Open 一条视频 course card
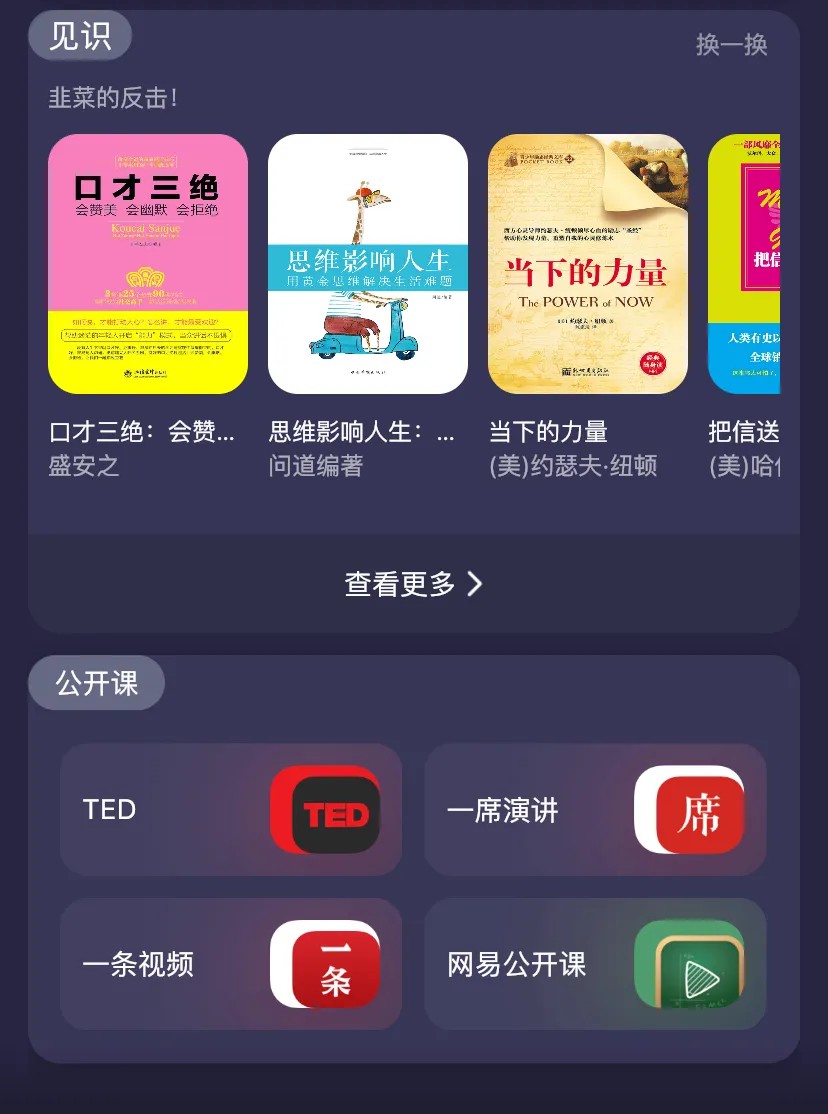828x1114 pixels. pyautogui.click(x=231, y=964)
